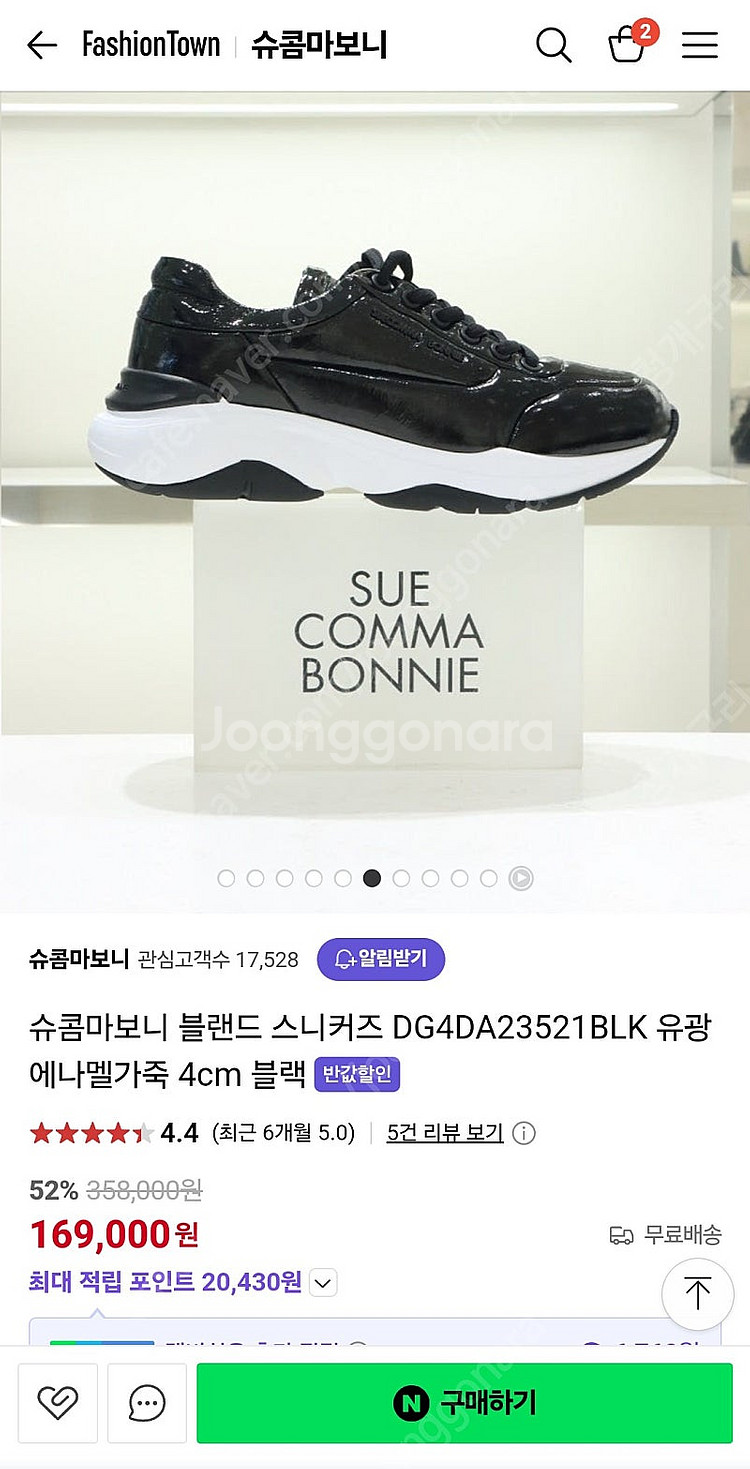Open the 5건 리뷰 보기 link
Viewport: 750px width, 1469px height.
point(445,1133)
